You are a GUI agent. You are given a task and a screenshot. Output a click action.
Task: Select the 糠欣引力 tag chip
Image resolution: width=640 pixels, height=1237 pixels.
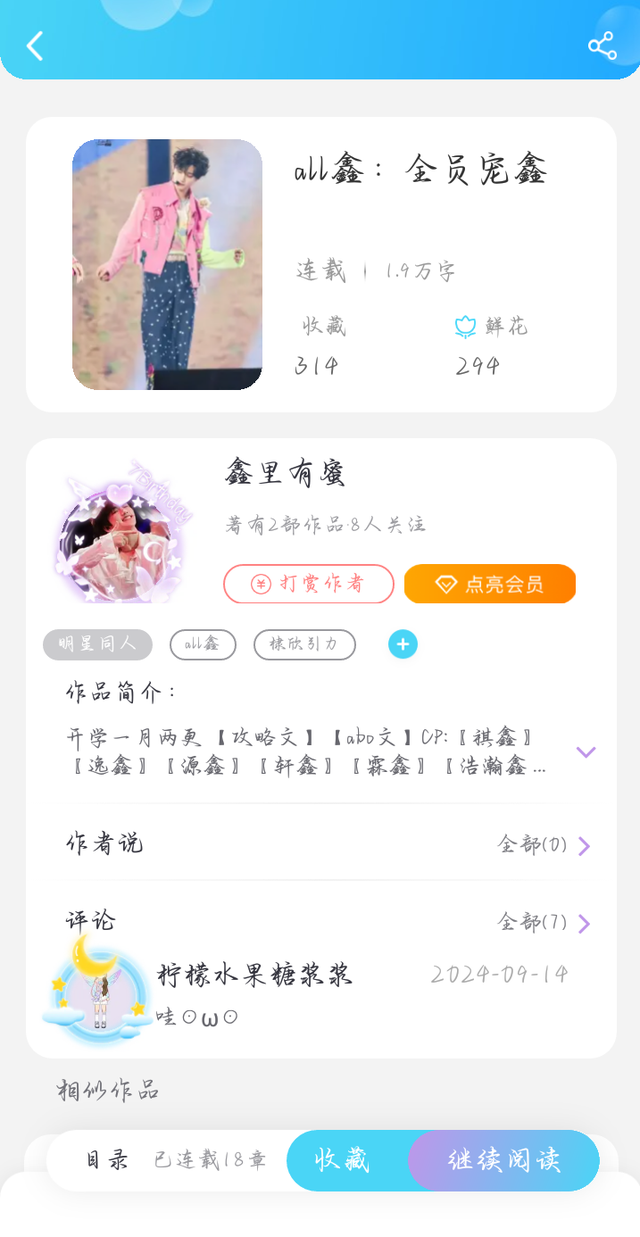[x=304, y=644]
